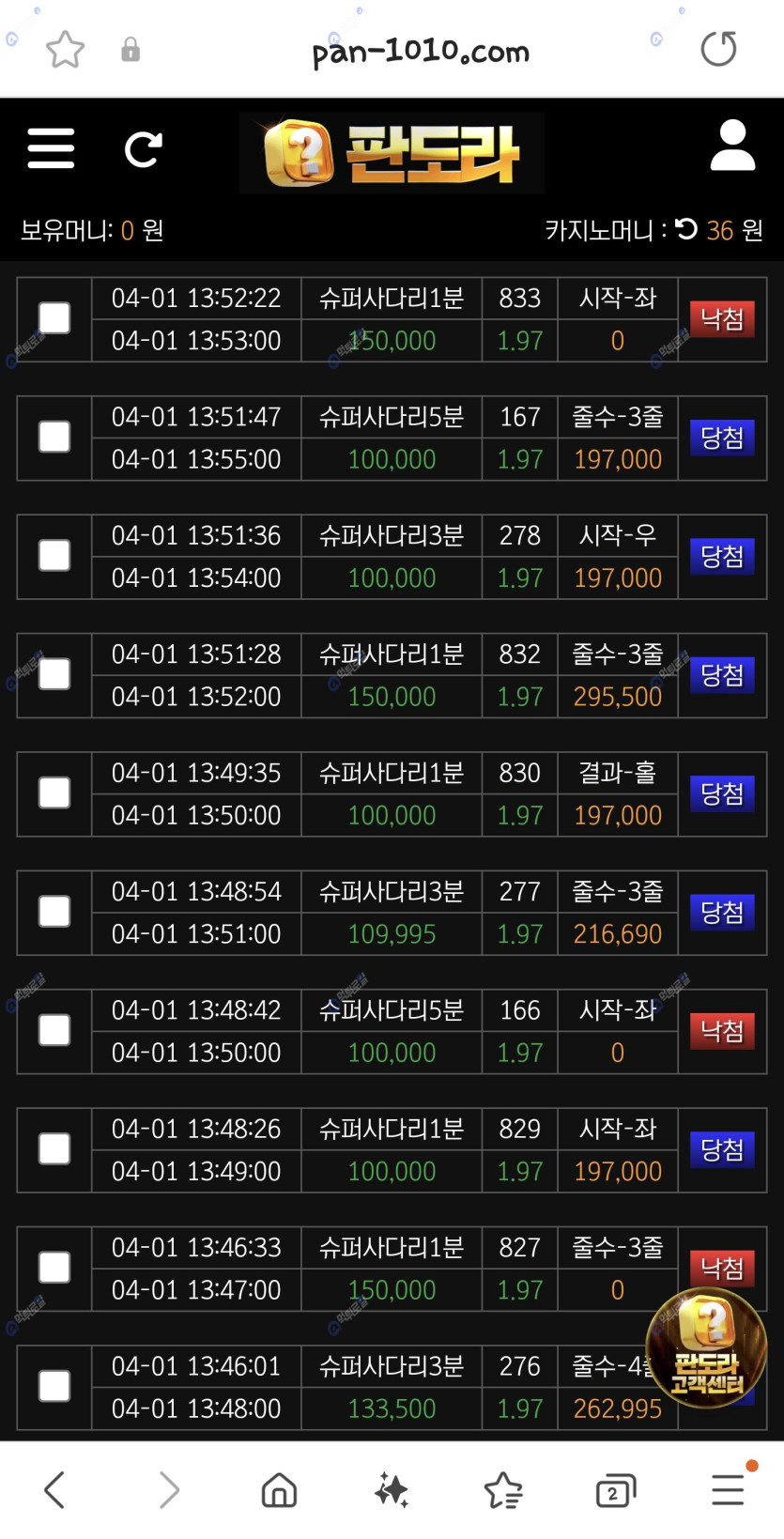Check the box for bet 13:46:01
Viewport: 784px width, 1539px height.
click(54, 1387)
